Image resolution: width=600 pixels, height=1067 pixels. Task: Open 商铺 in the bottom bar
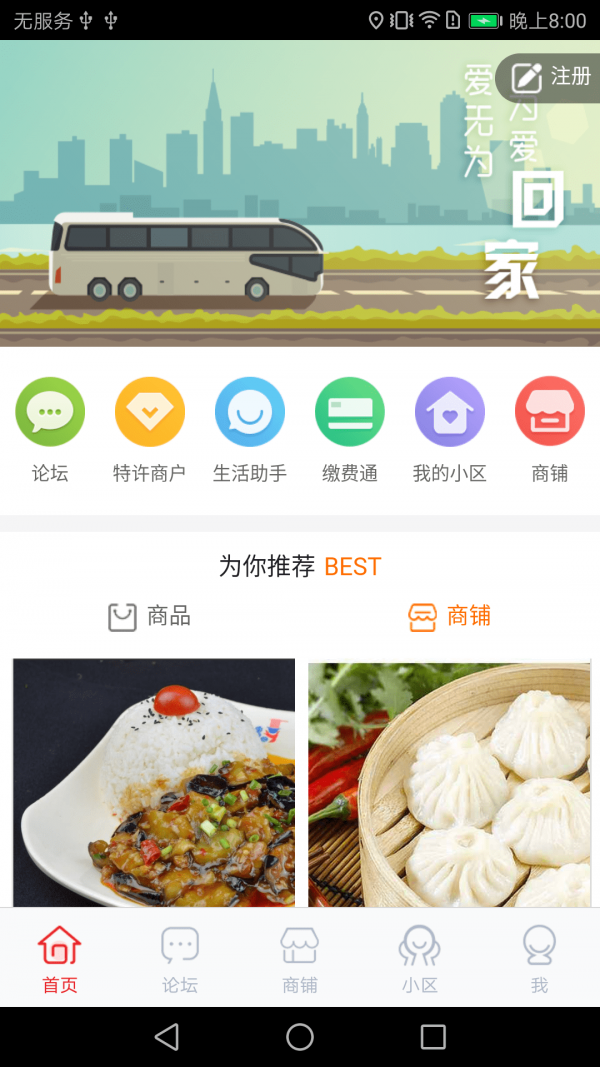[300, 959]
